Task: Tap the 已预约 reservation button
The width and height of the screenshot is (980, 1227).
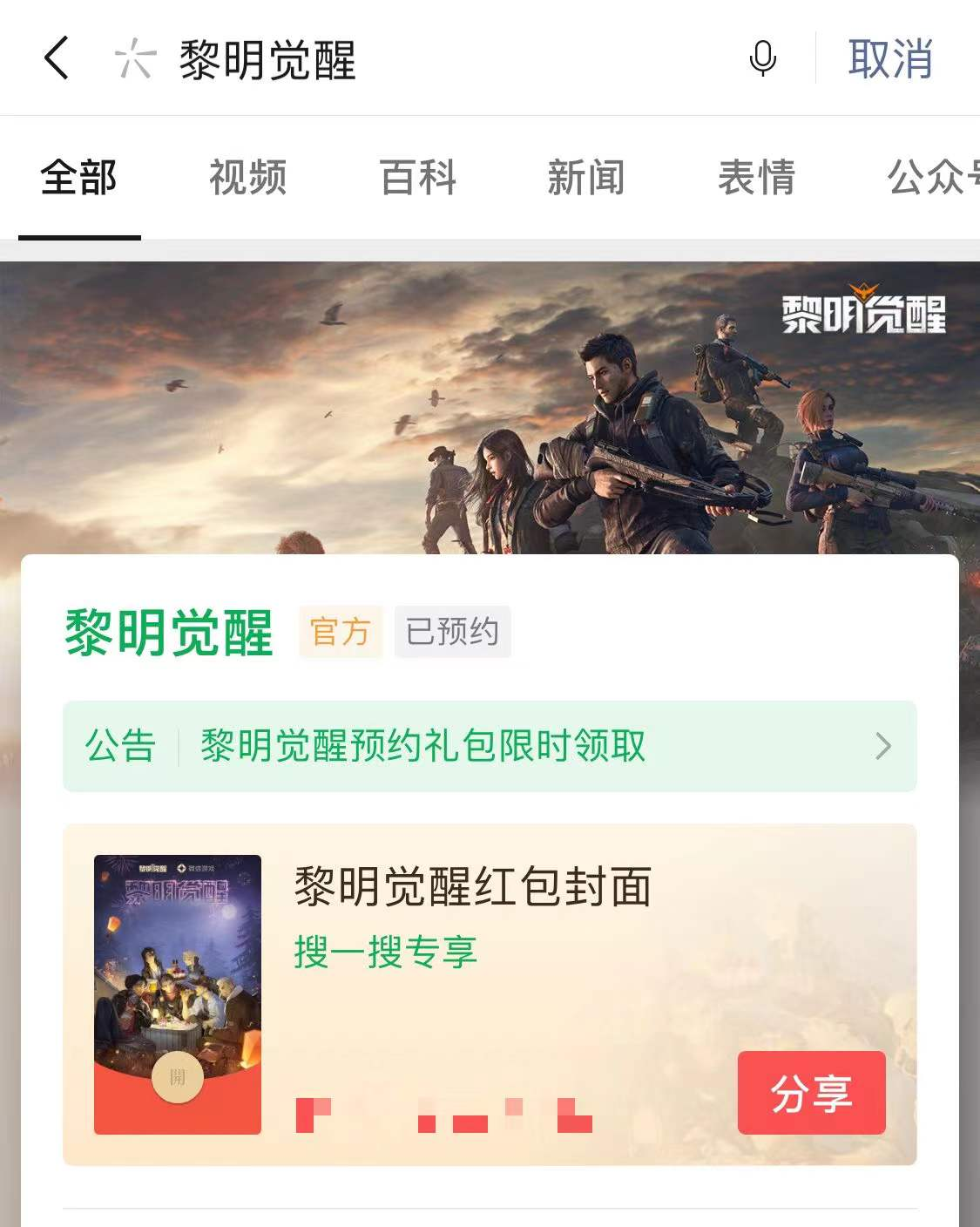Action: click(452, 632)
